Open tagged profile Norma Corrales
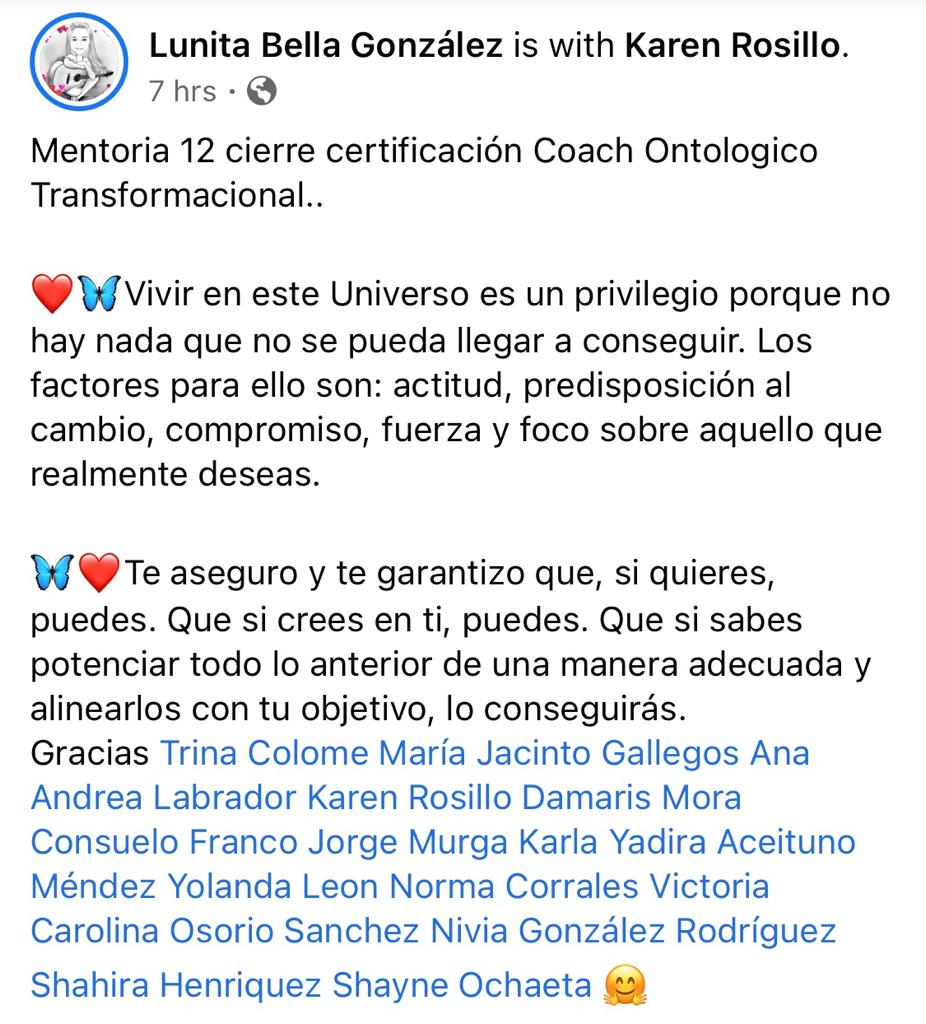This screenshot has height=1024, width=926. [514, 886]
